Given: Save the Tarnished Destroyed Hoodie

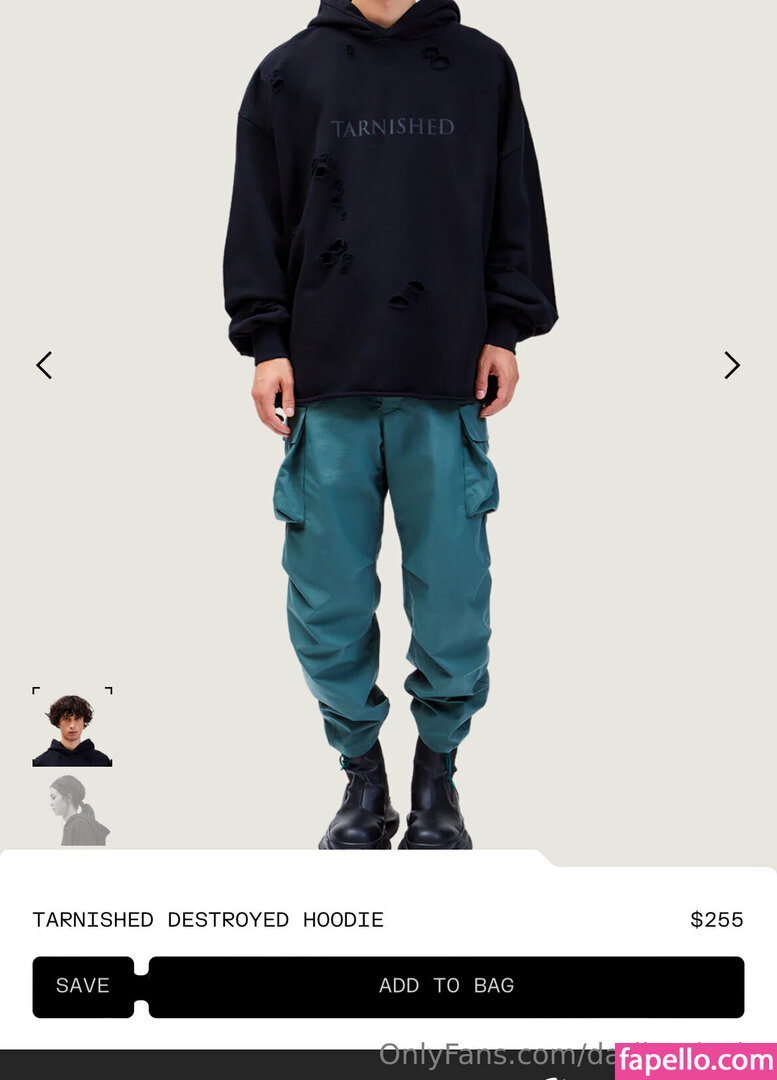Looking at the screenshot, I should [83, 986].
